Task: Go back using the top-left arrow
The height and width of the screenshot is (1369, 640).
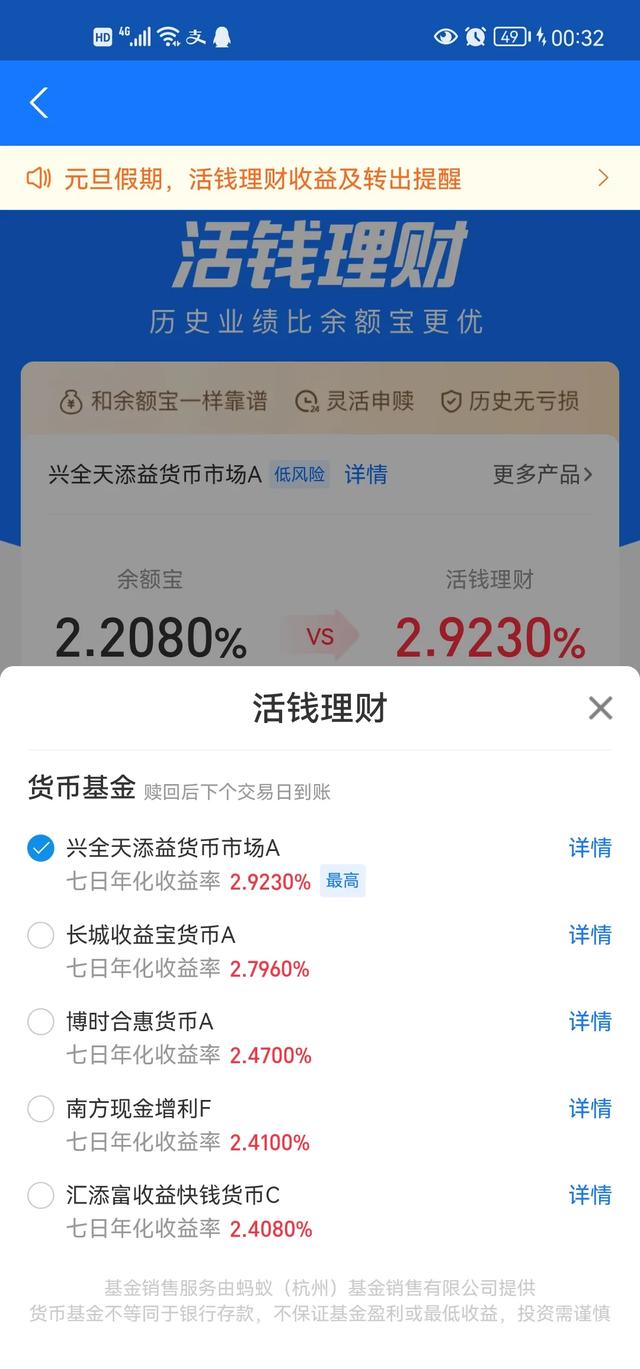Action: (39, 102)
